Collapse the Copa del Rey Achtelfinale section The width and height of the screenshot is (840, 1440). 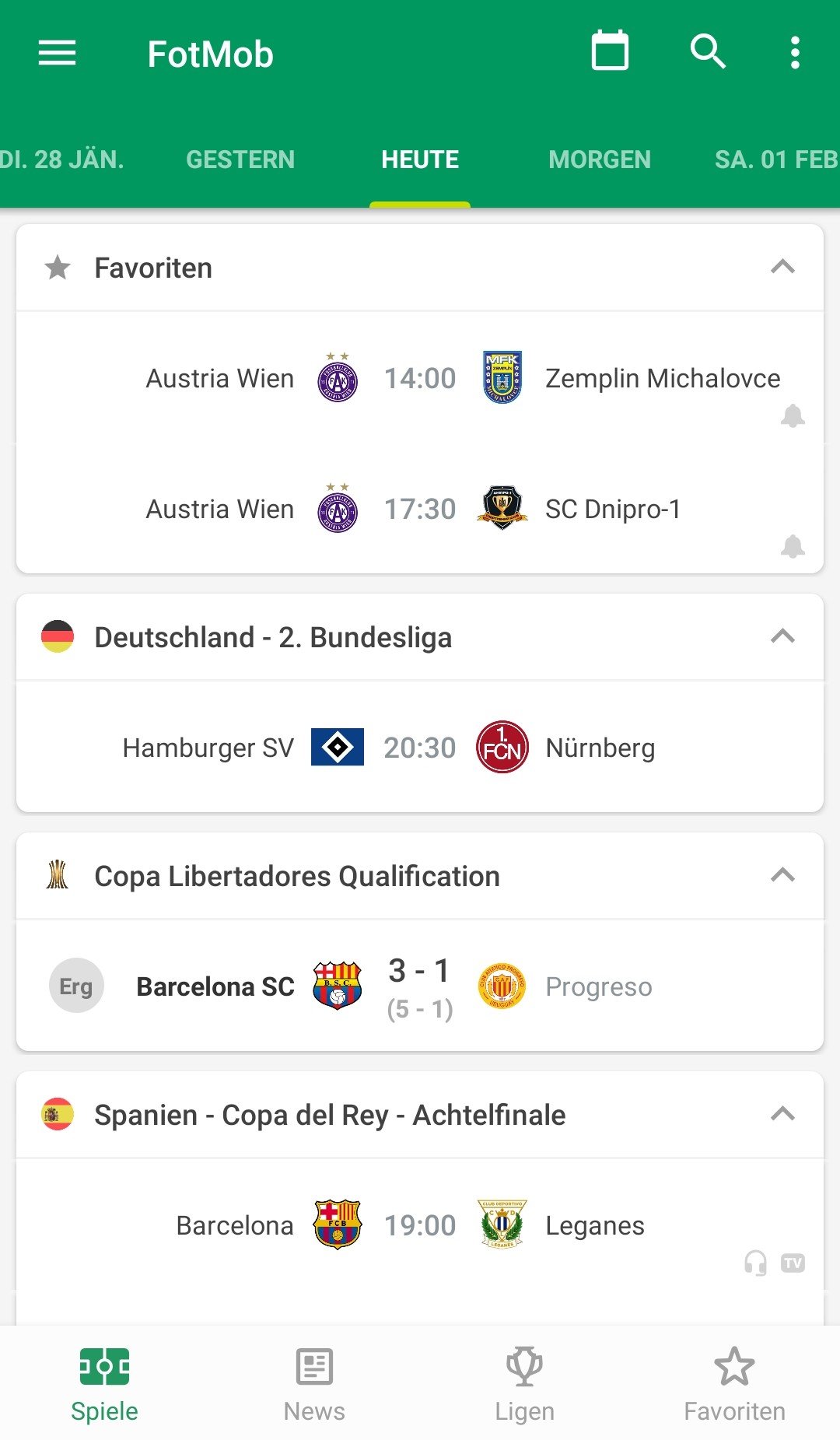782,1114
